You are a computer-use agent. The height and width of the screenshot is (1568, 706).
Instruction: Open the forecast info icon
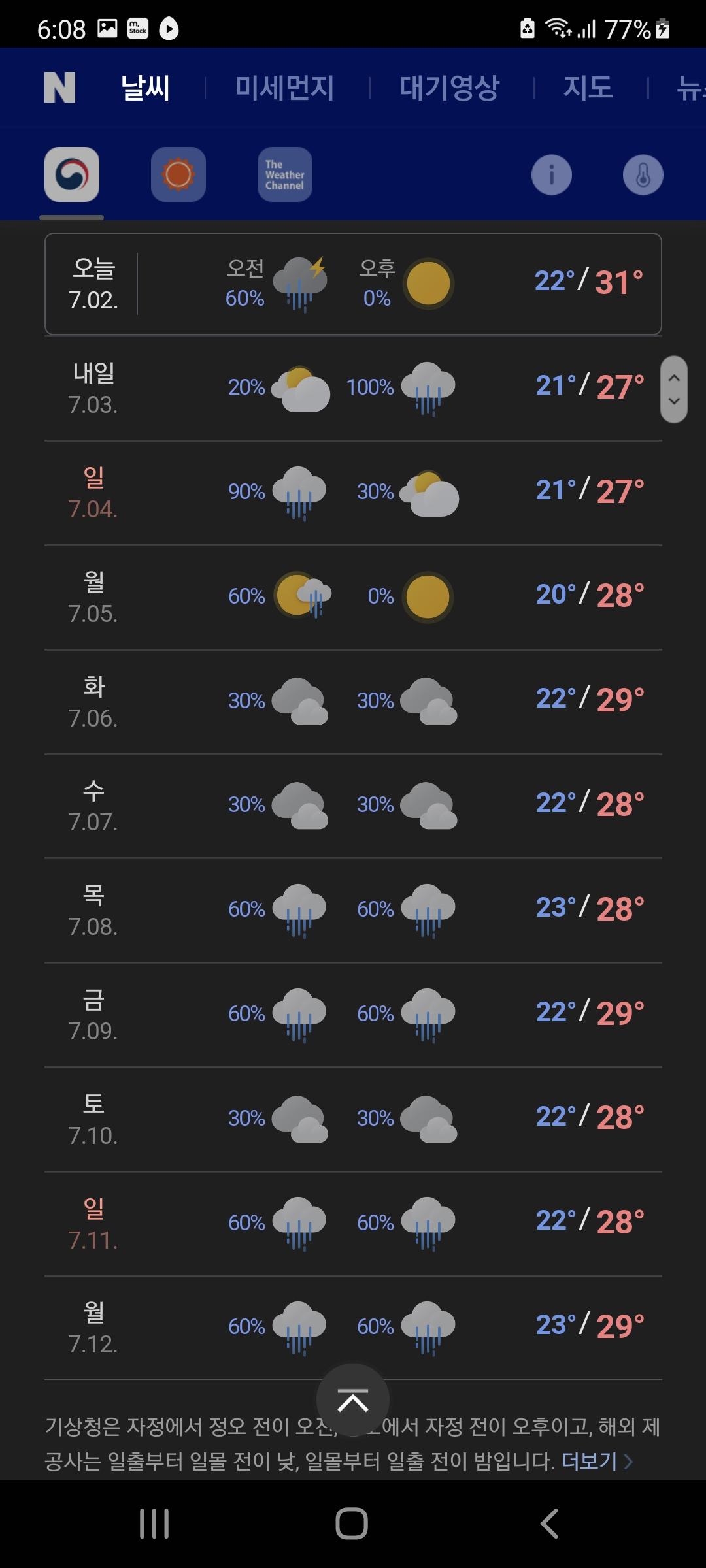[x=551, y=174]
